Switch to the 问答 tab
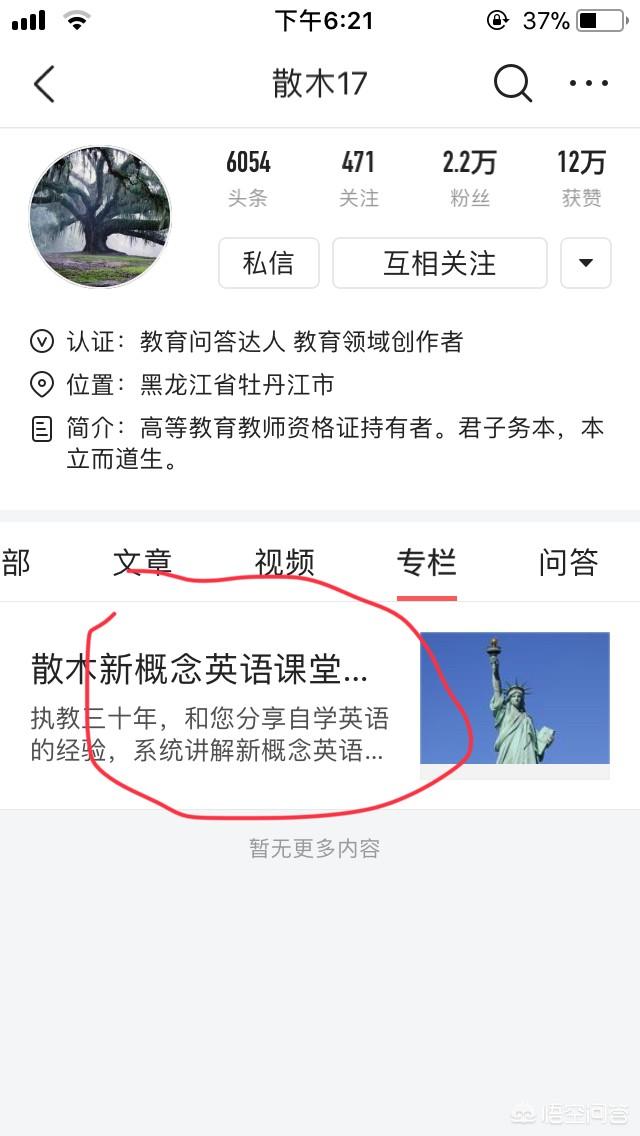The image size is (640, 1136). [x=568, y=563]
